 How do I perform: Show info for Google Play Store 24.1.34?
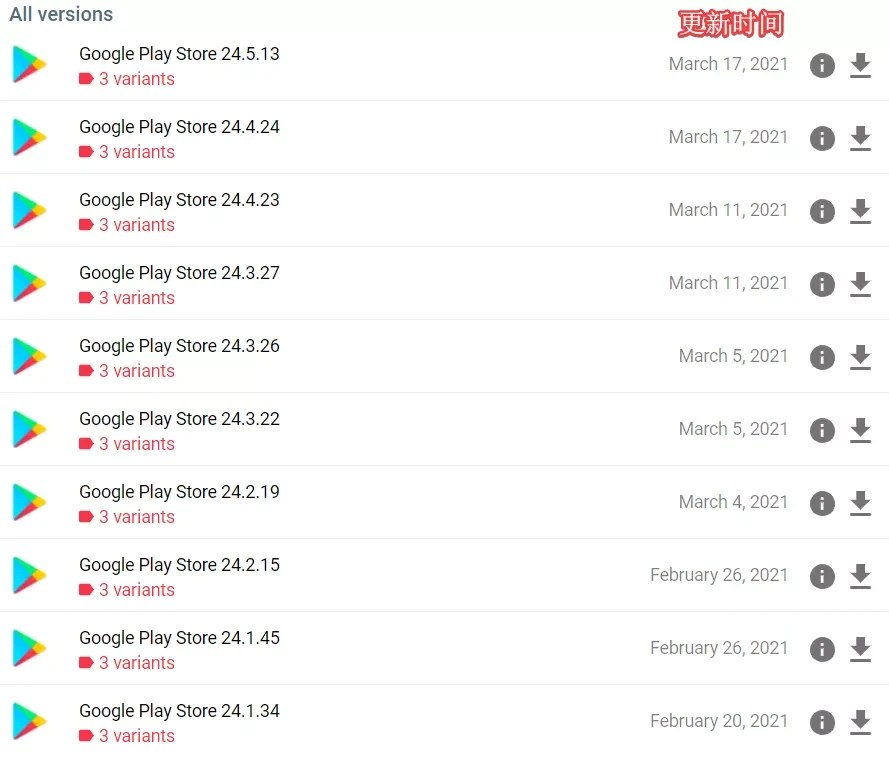822,723
